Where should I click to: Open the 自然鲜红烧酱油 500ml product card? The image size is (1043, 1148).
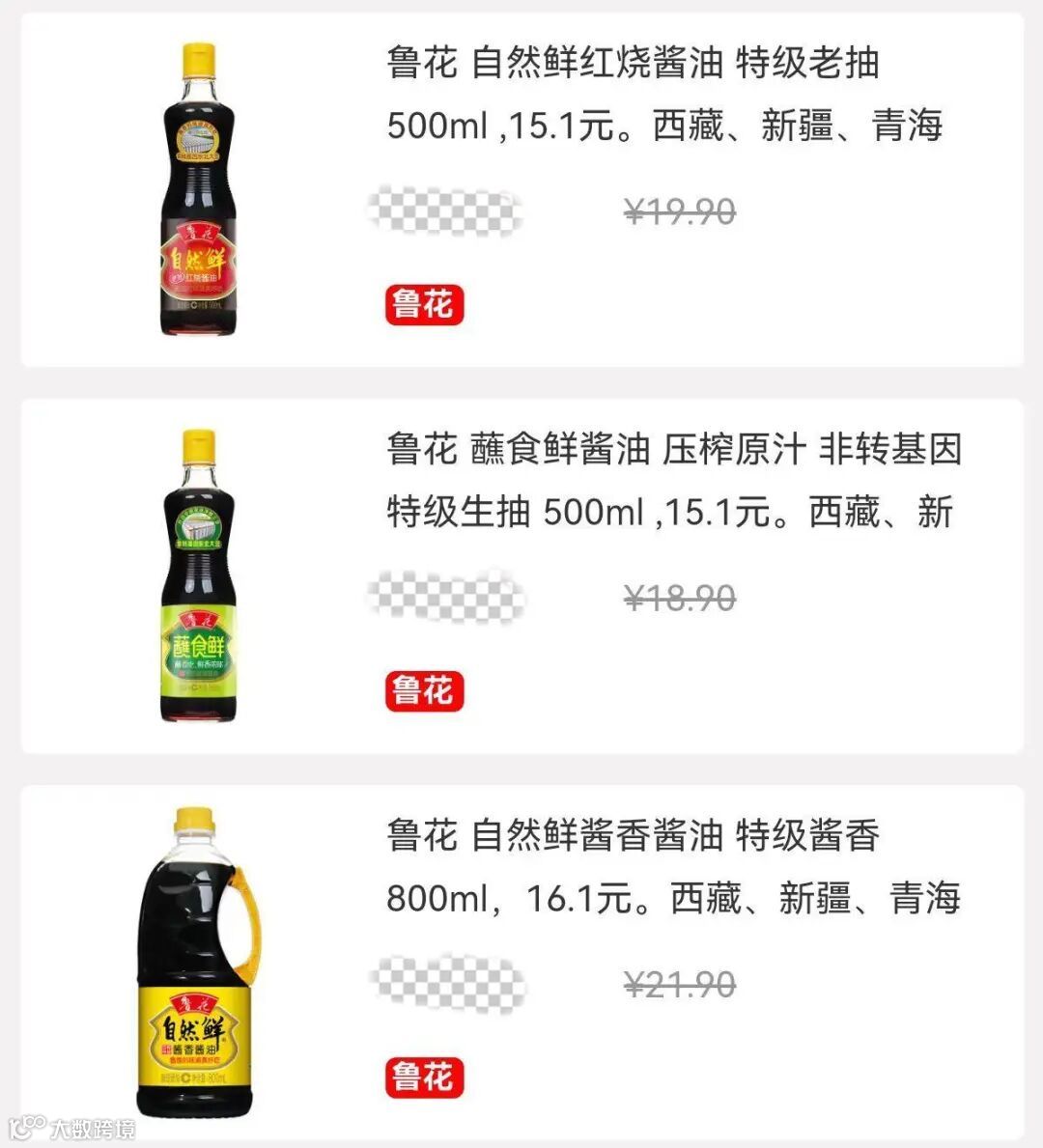coord(633,94)
